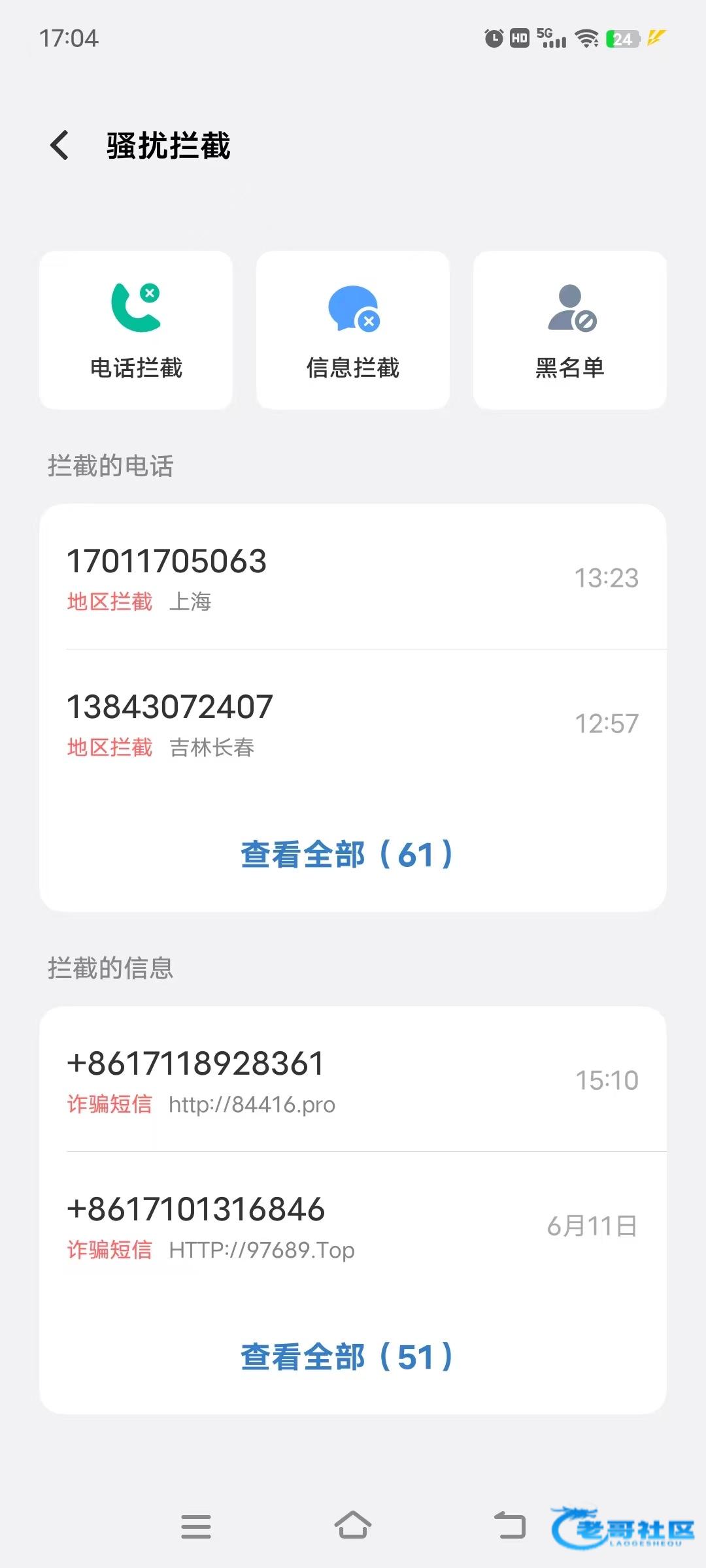Image resolution: width=706 pixels, height=1568 pixels.
Task: Open the 黑名单 card
Action: (x=569, y=331)
